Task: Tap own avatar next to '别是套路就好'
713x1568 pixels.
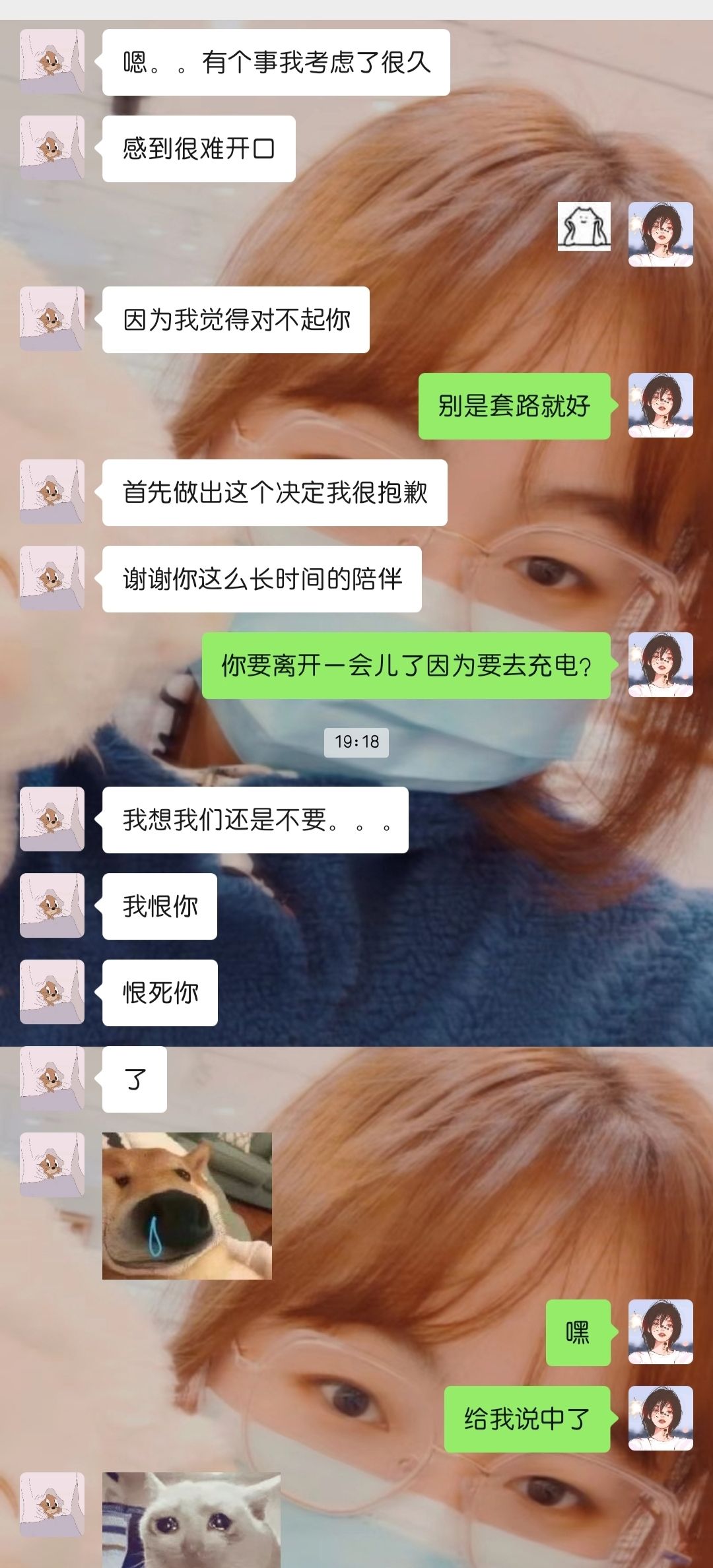Action: (660, 405)
